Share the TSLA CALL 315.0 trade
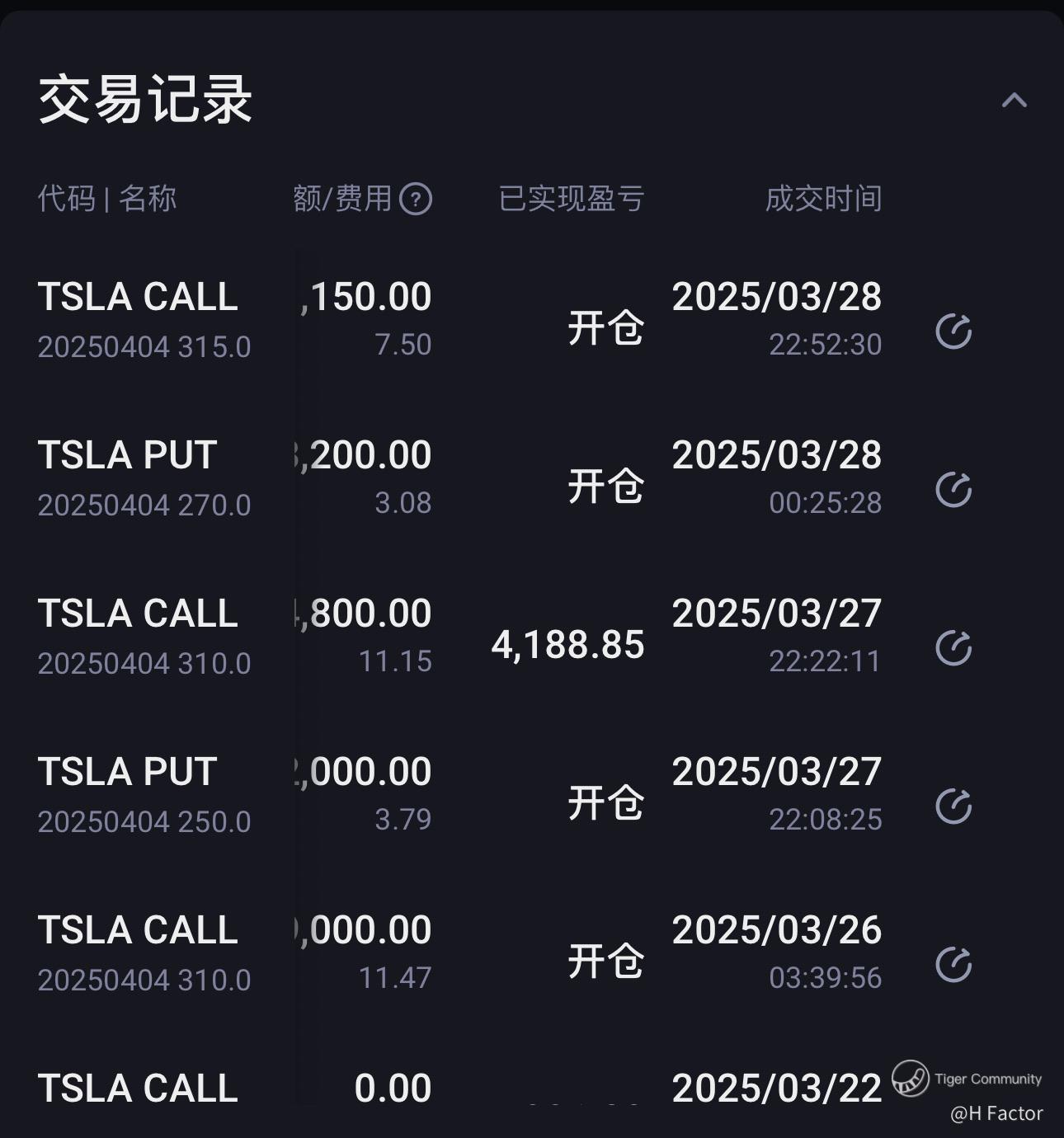1064x1138 pixels. 953,332
